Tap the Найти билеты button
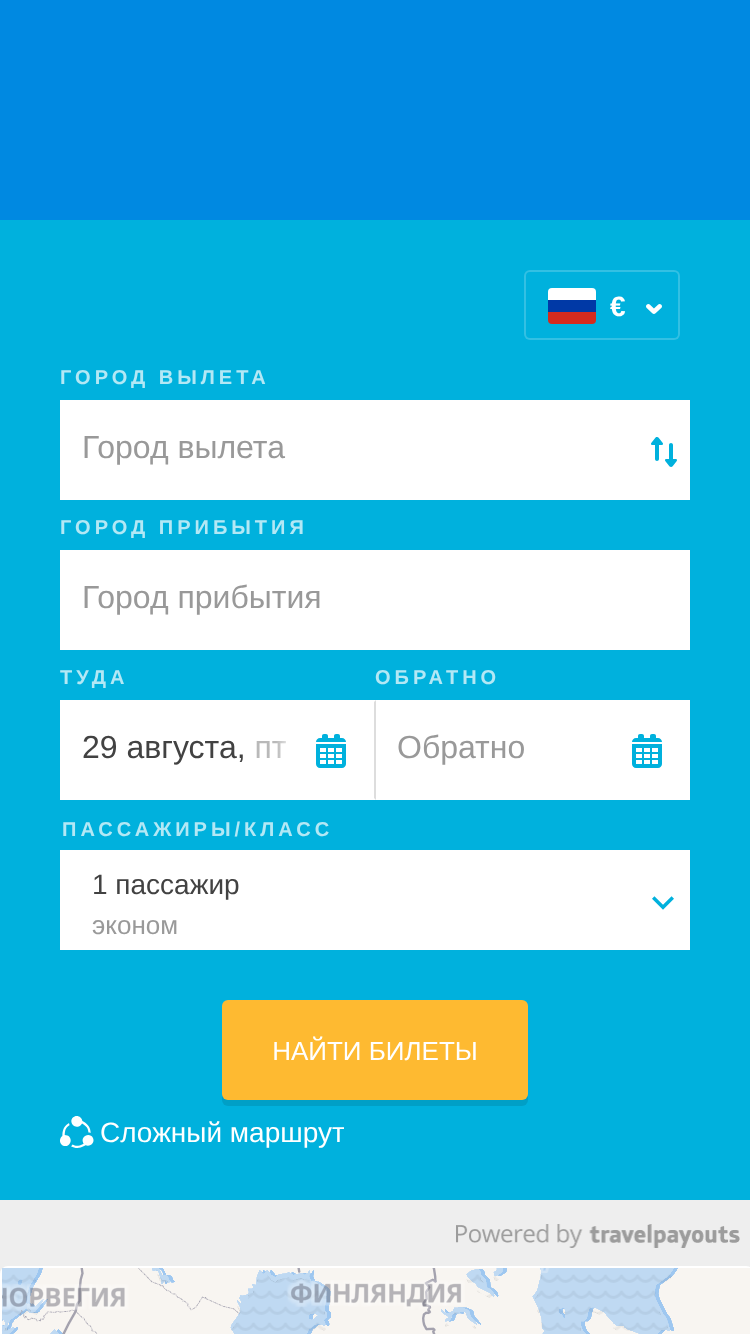The width and height of the screenshot is (750, 1334). [x=375, y=1050]
